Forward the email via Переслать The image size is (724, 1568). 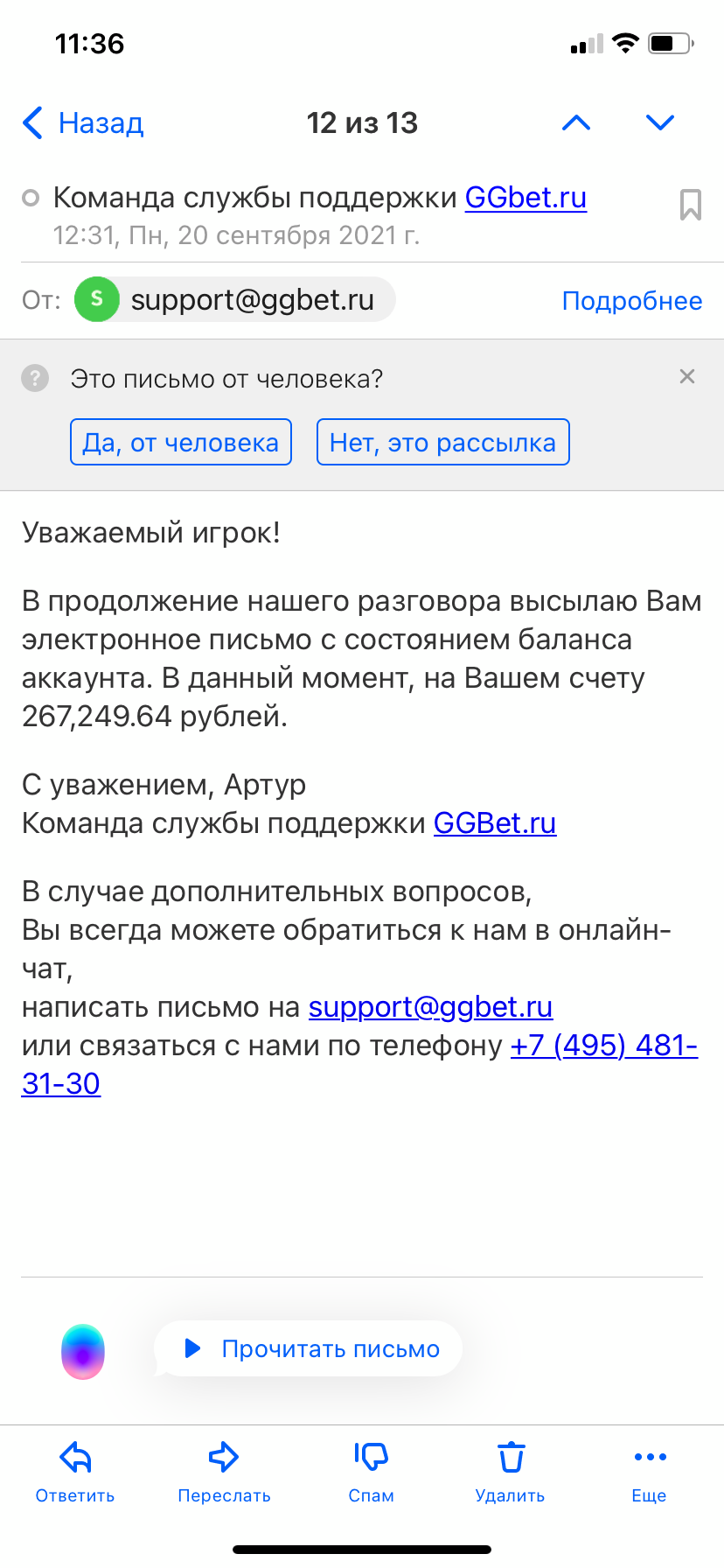pos(224,1472)
